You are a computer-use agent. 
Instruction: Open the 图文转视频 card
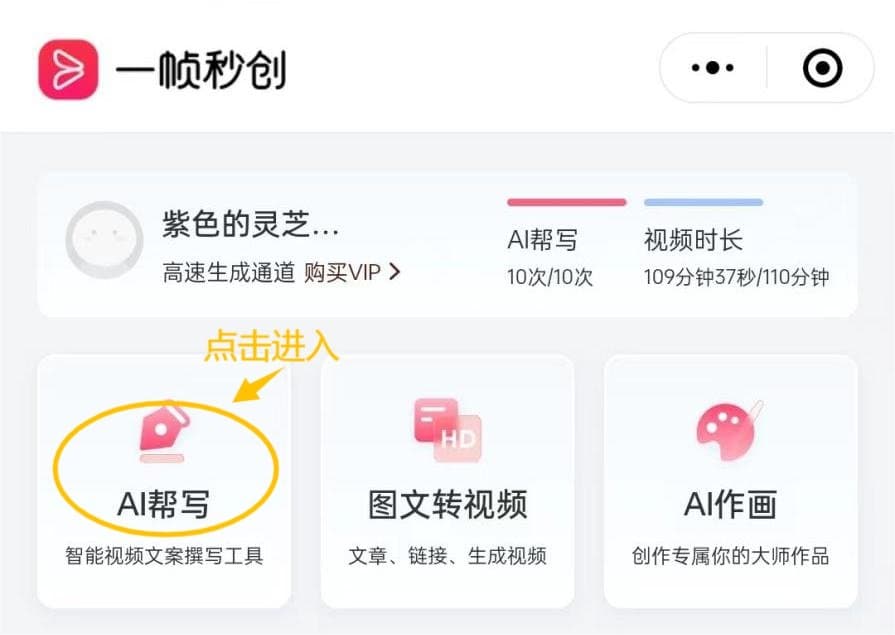point(447,481)
